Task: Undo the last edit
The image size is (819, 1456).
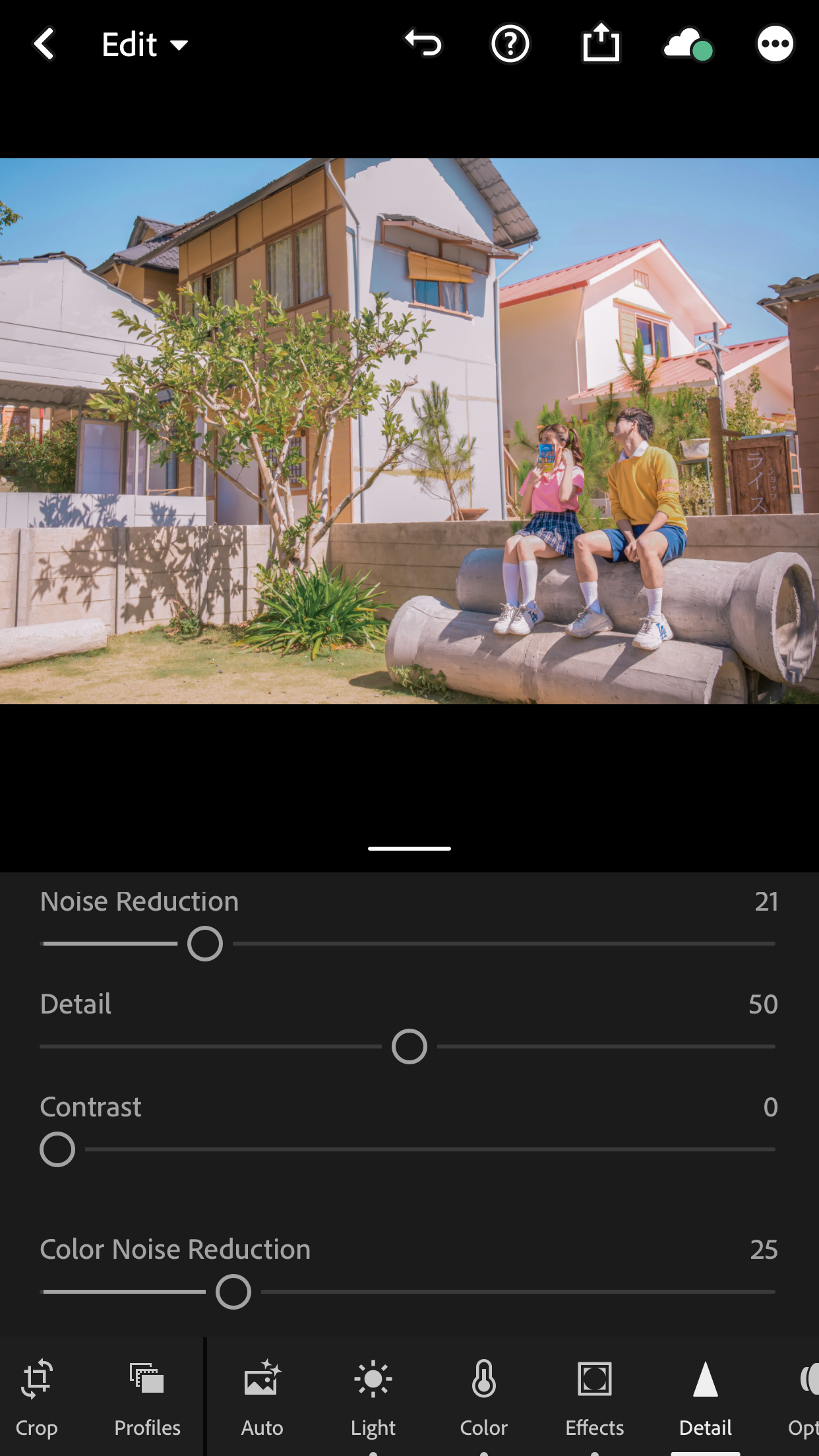Action: (423, 44)
